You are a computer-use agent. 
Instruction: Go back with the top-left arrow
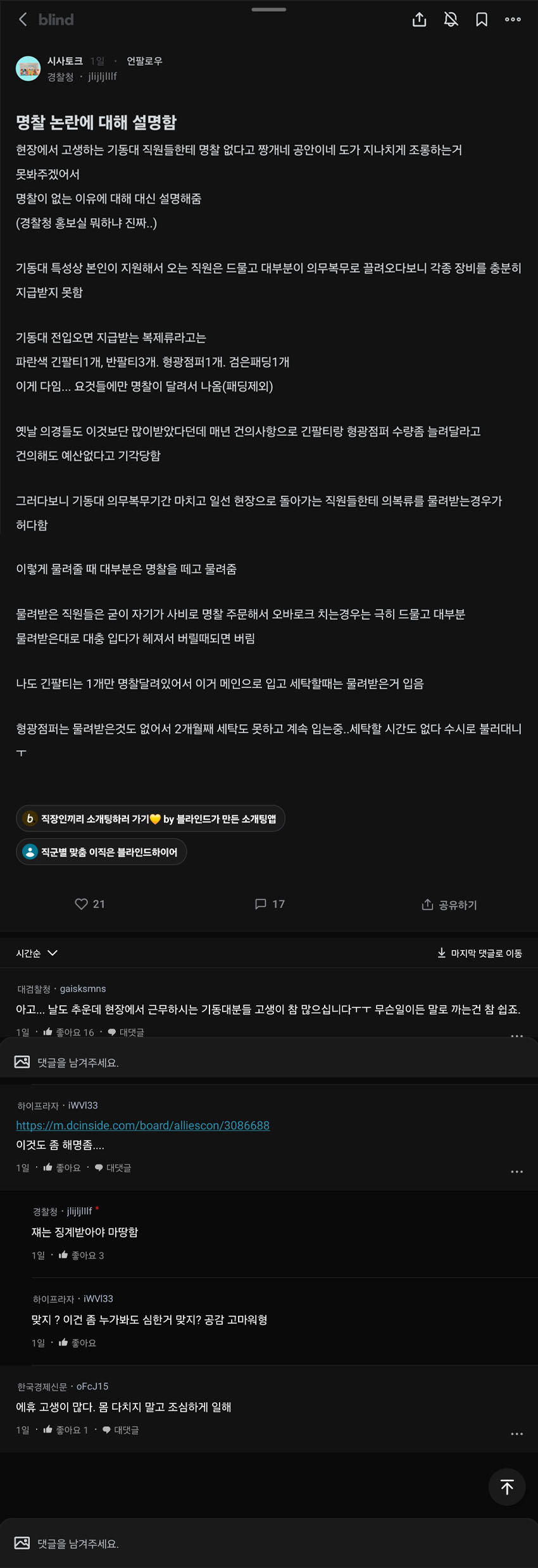[x=23, y=20]
